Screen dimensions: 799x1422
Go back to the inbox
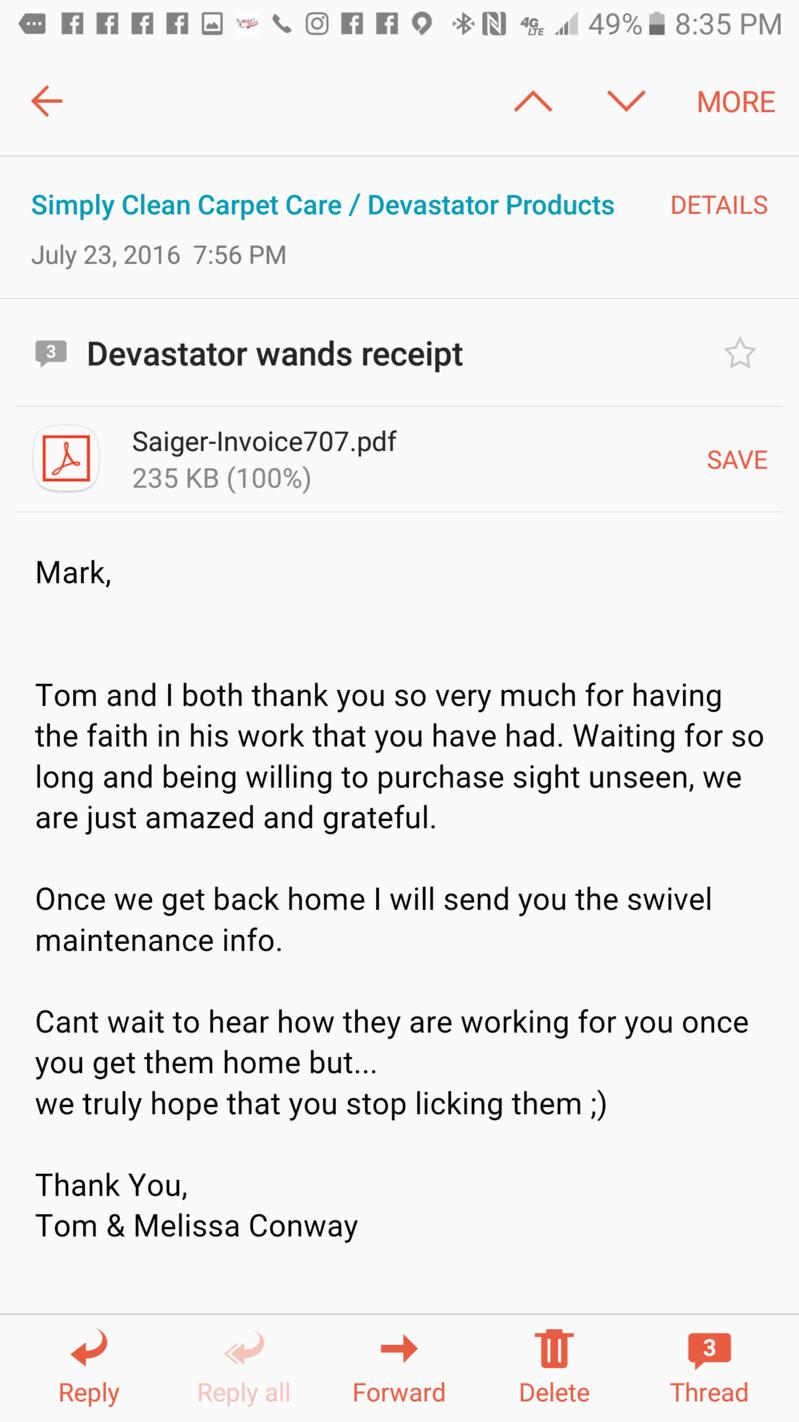coord(47,101)
